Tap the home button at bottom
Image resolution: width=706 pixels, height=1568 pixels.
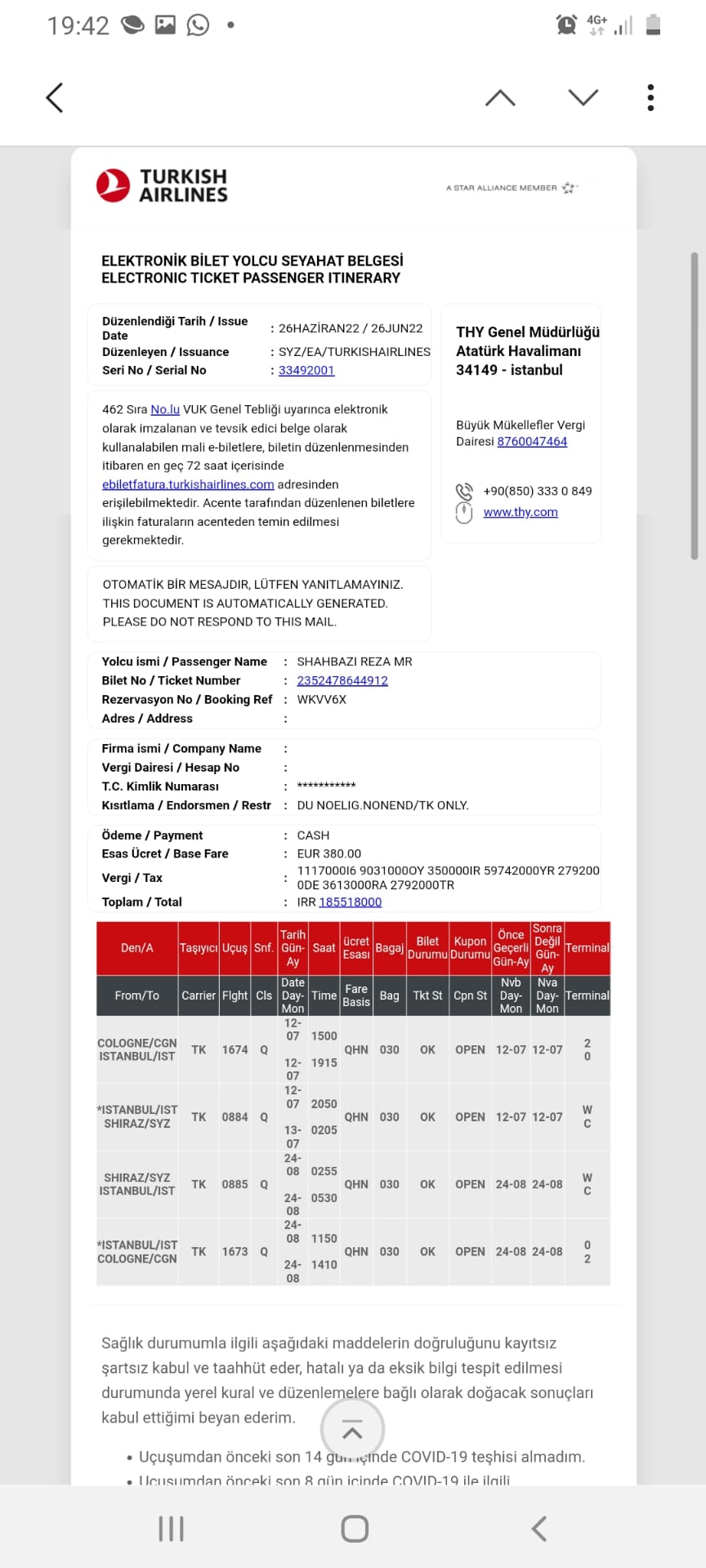353,1526
